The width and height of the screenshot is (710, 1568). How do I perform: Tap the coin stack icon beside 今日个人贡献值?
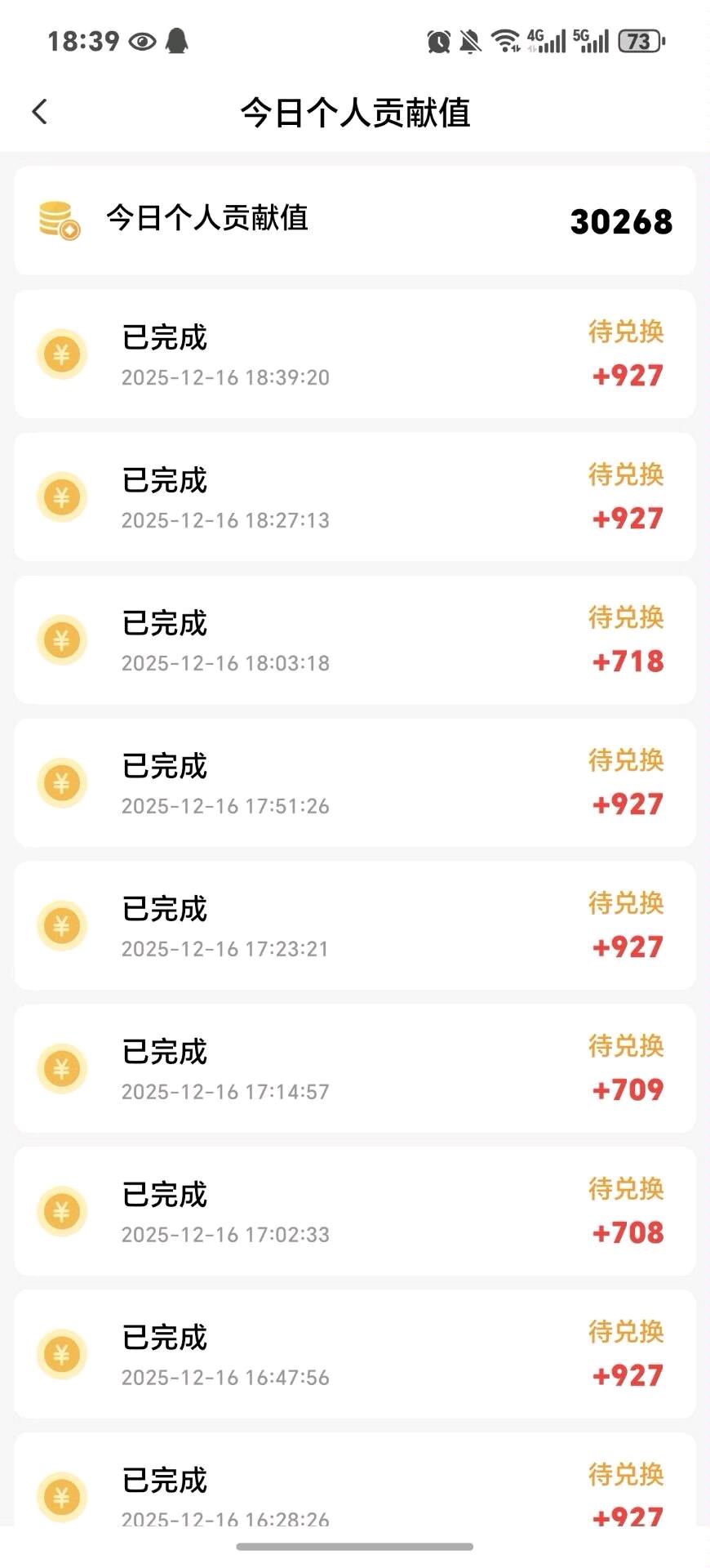click(59, 220)
